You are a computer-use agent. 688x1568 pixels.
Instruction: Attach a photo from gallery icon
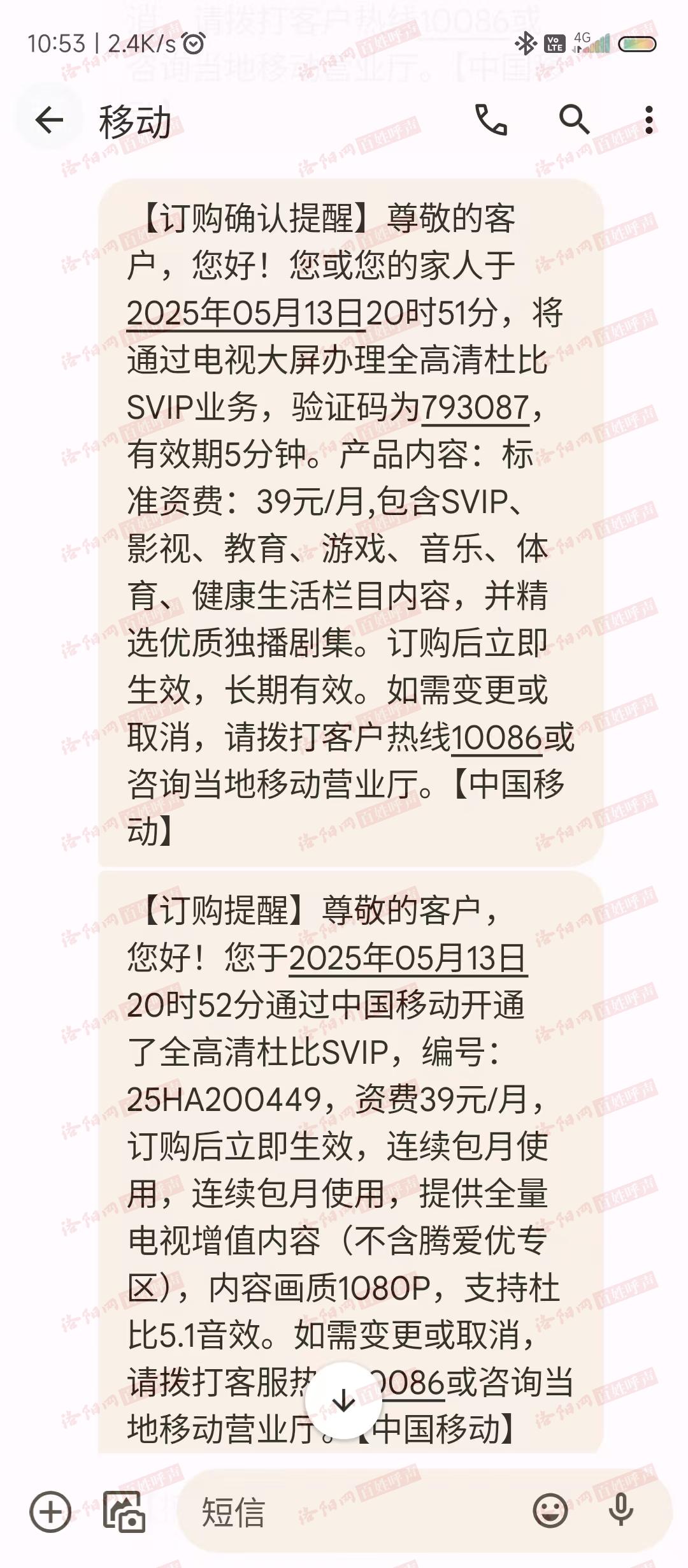tap(124, 1511)
